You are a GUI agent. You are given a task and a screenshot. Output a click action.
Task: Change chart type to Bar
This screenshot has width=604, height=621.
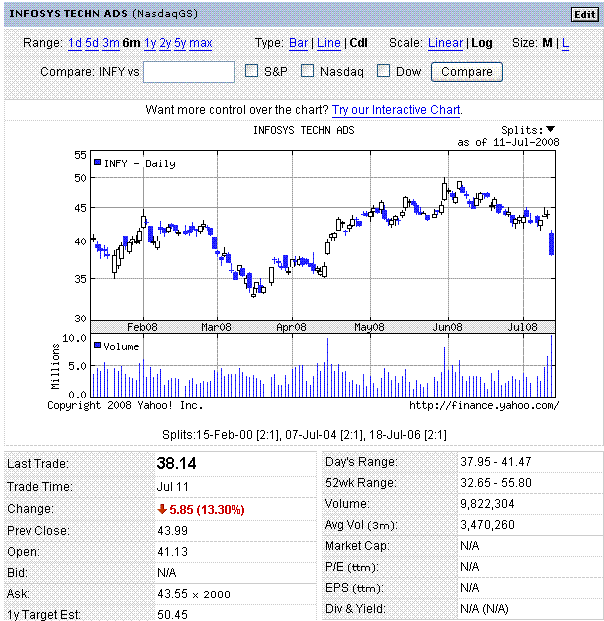click(x=298, y=43)
